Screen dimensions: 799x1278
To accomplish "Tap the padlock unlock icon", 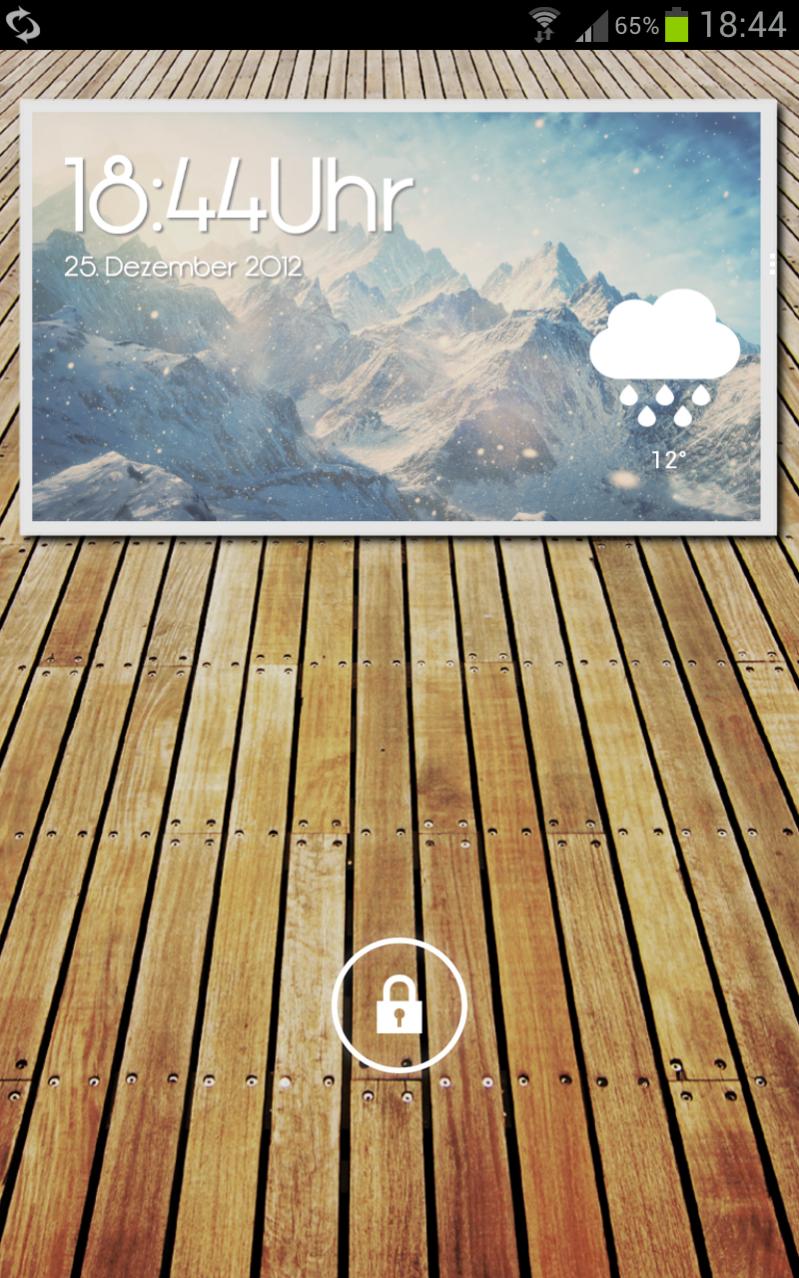I will [399, 1005].
